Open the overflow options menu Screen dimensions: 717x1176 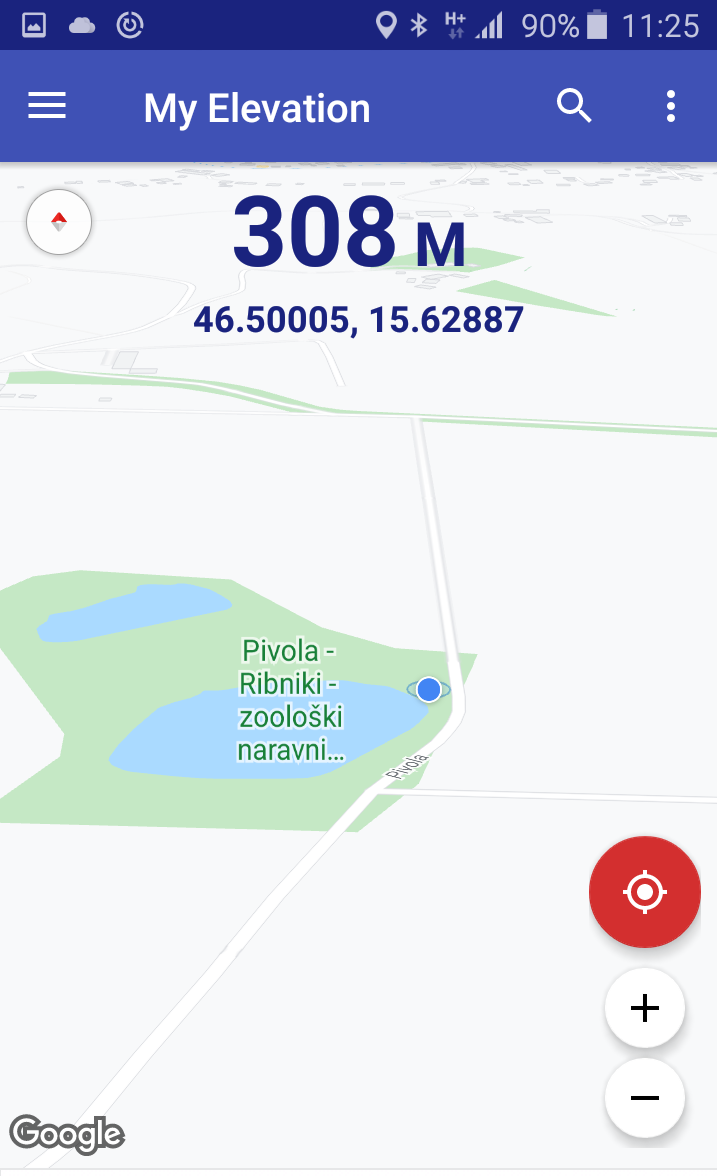pos(670,106)
